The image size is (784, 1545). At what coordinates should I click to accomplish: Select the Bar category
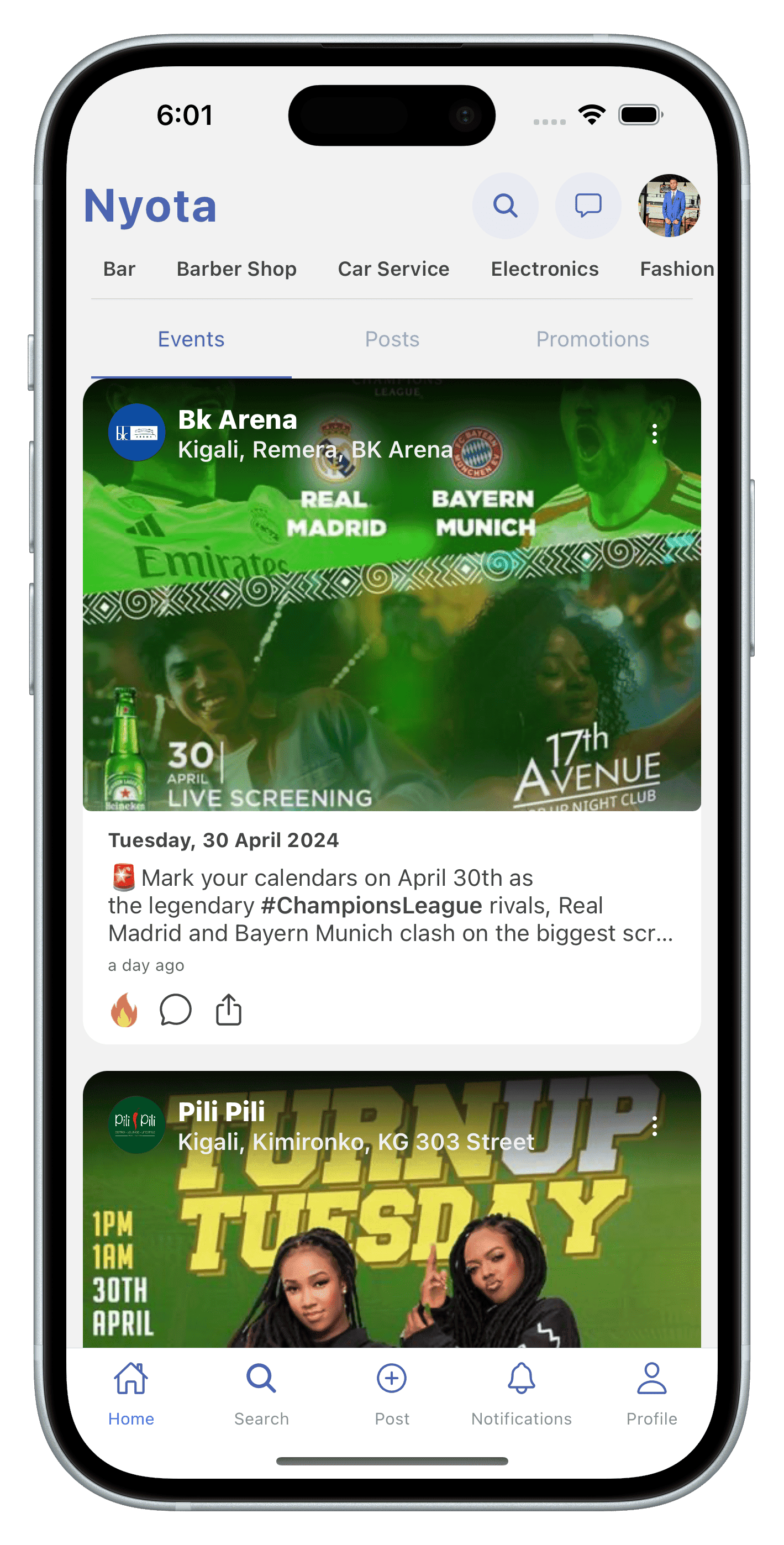(x=119, y=269)
